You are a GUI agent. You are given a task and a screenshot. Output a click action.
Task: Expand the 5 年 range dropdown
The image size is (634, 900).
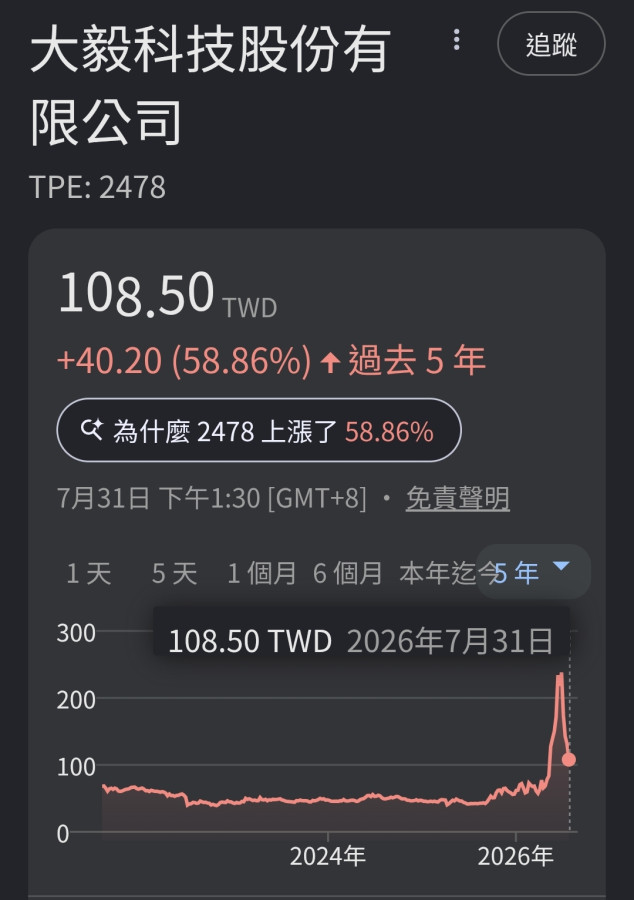(533, 572)
